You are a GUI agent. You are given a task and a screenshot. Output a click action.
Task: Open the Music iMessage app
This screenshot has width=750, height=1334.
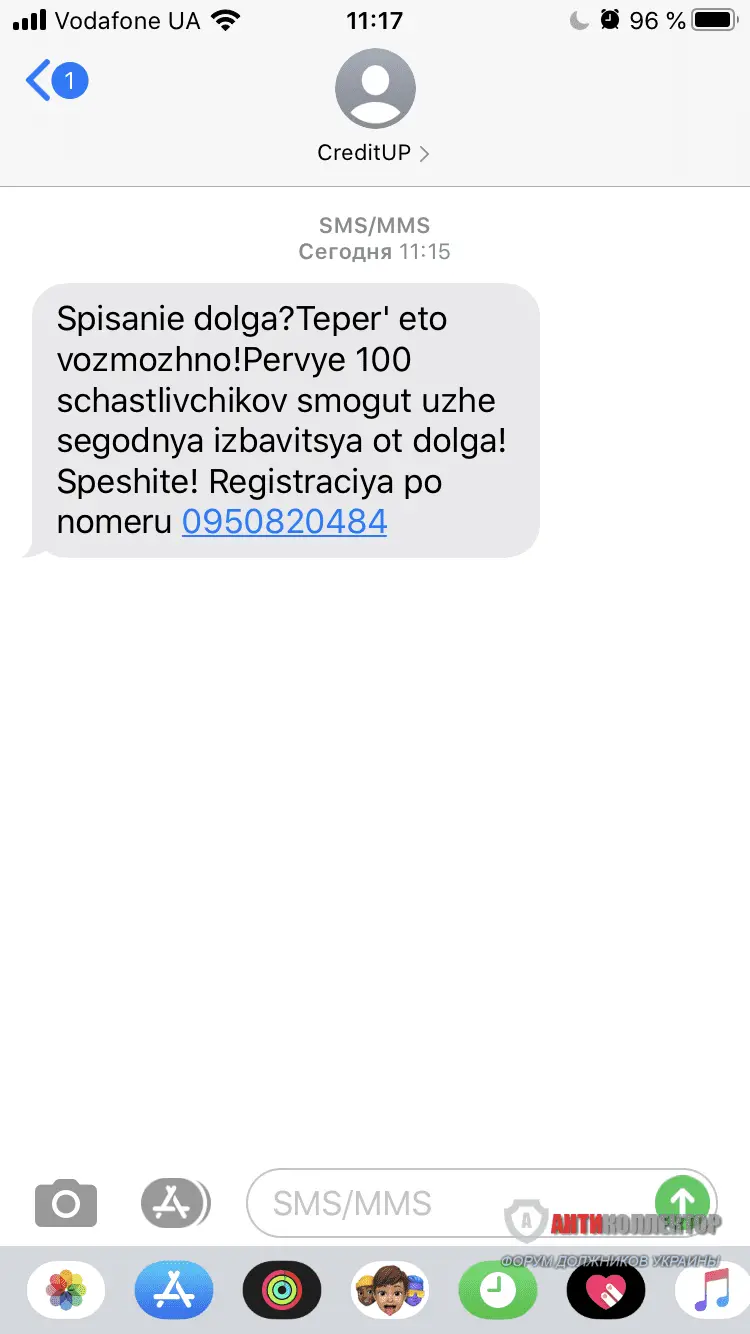tap(712, 1290)
